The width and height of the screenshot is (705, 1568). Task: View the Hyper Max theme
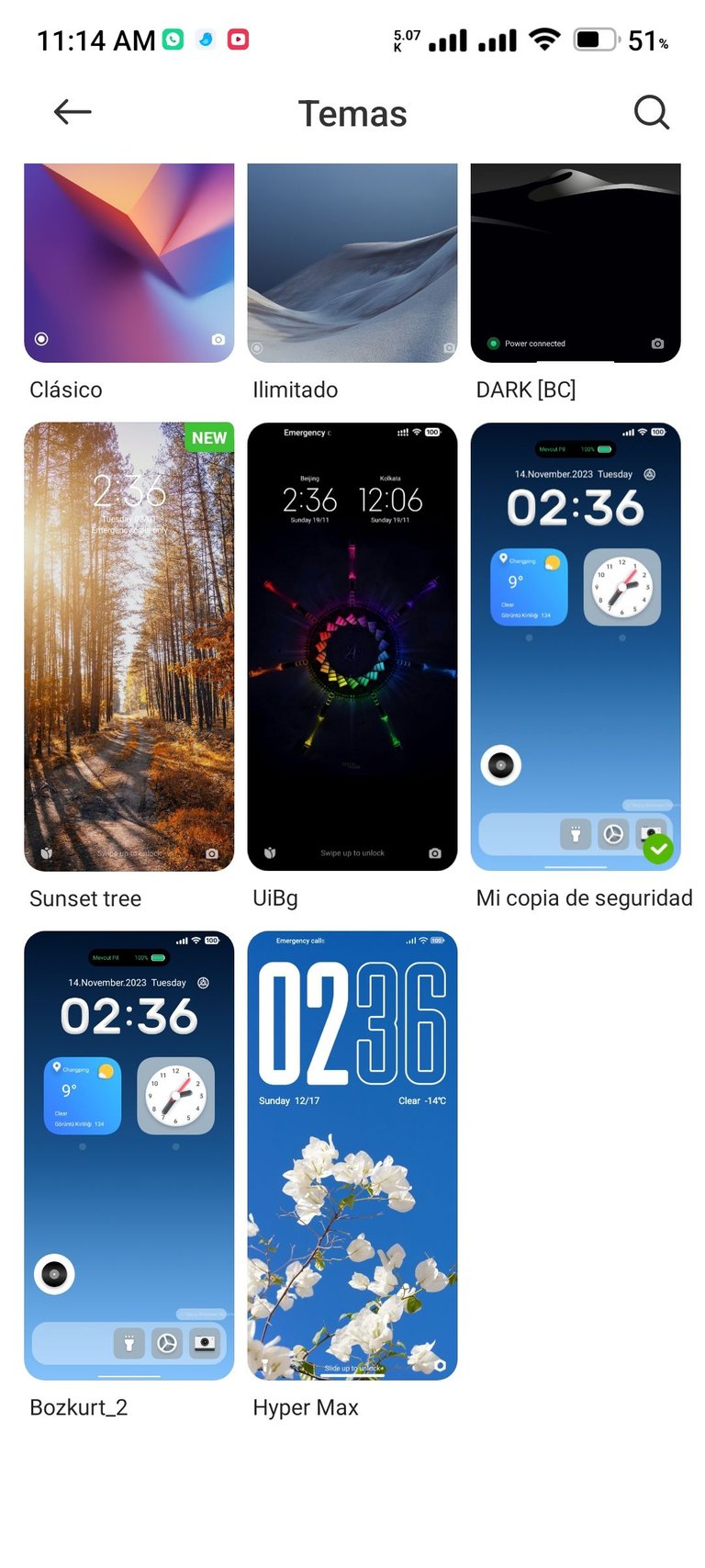pyautogui.click(x=352, y=1155)
